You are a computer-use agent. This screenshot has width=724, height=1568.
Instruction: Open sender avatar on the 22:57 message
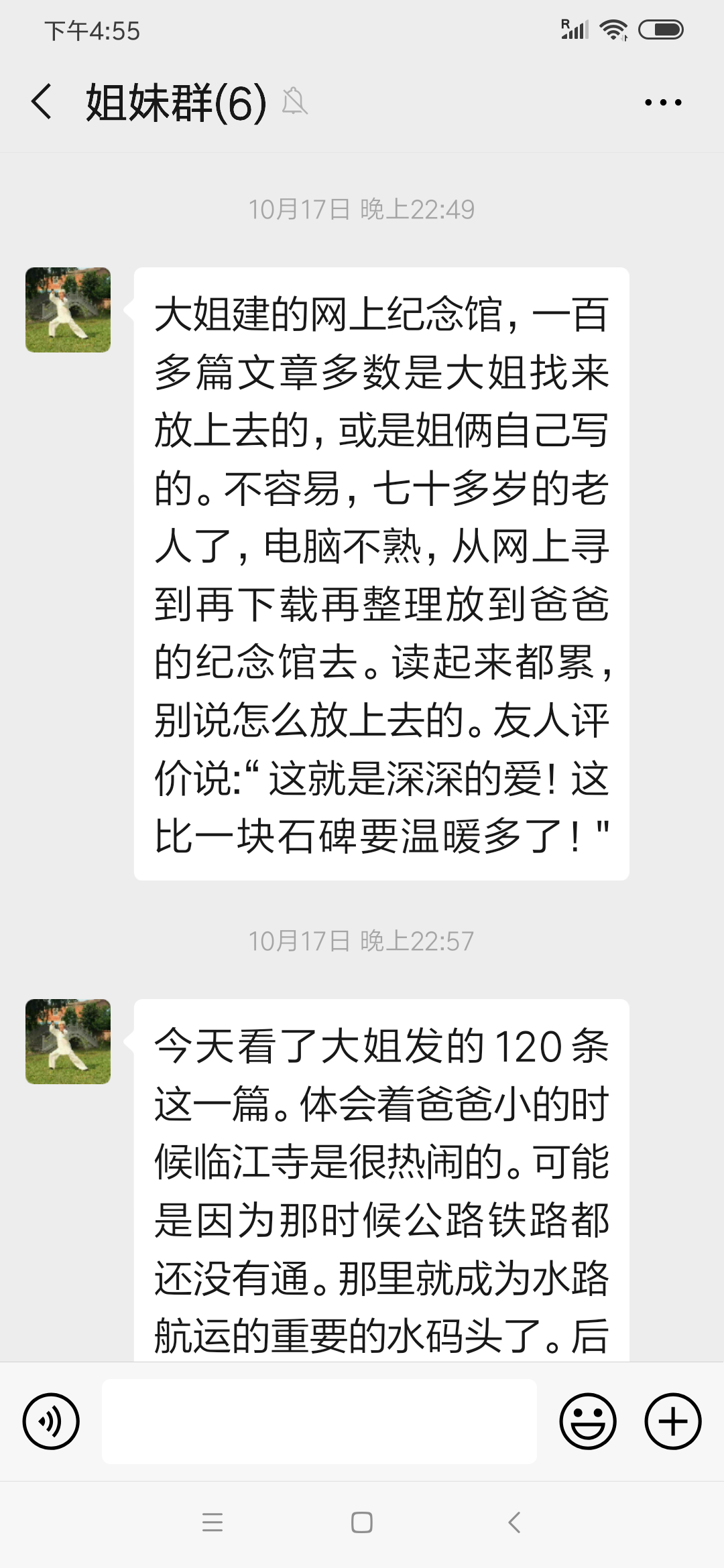(68, 1041)
